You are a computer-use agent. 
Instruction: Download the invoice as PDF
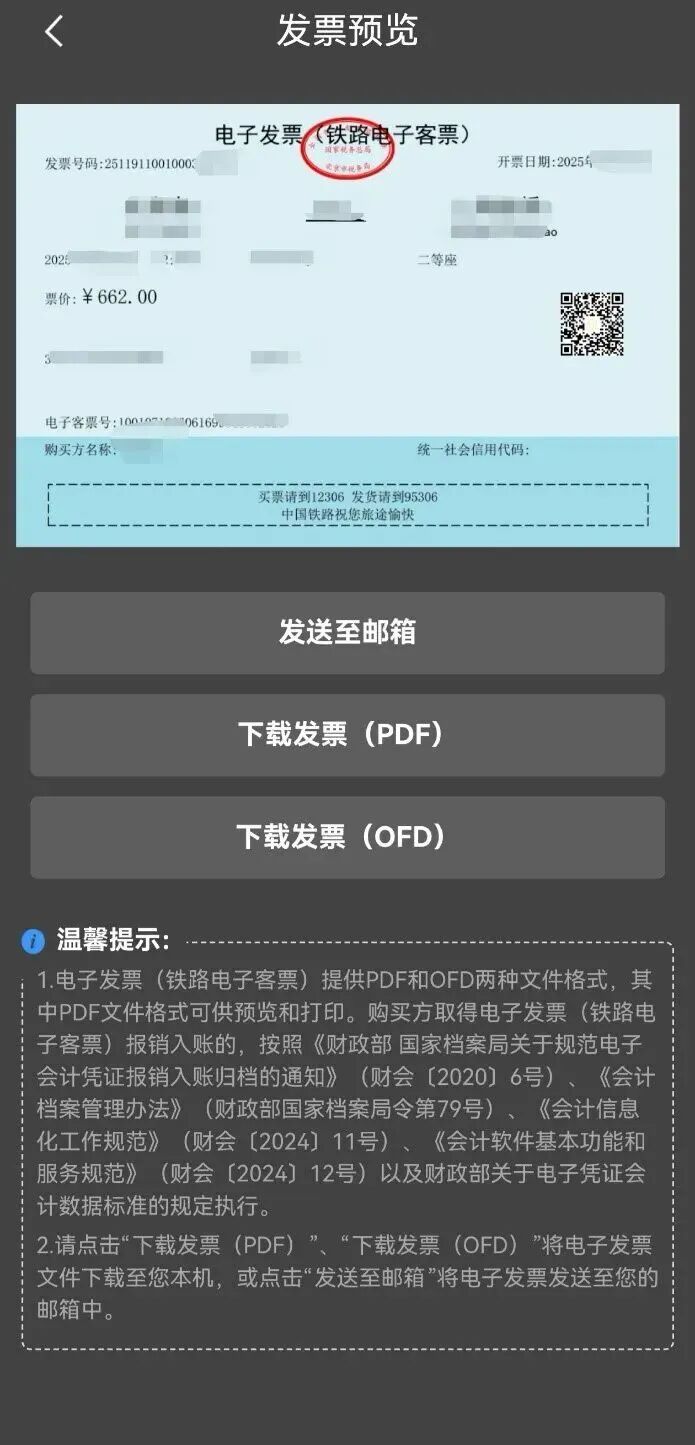click(347, 735)
